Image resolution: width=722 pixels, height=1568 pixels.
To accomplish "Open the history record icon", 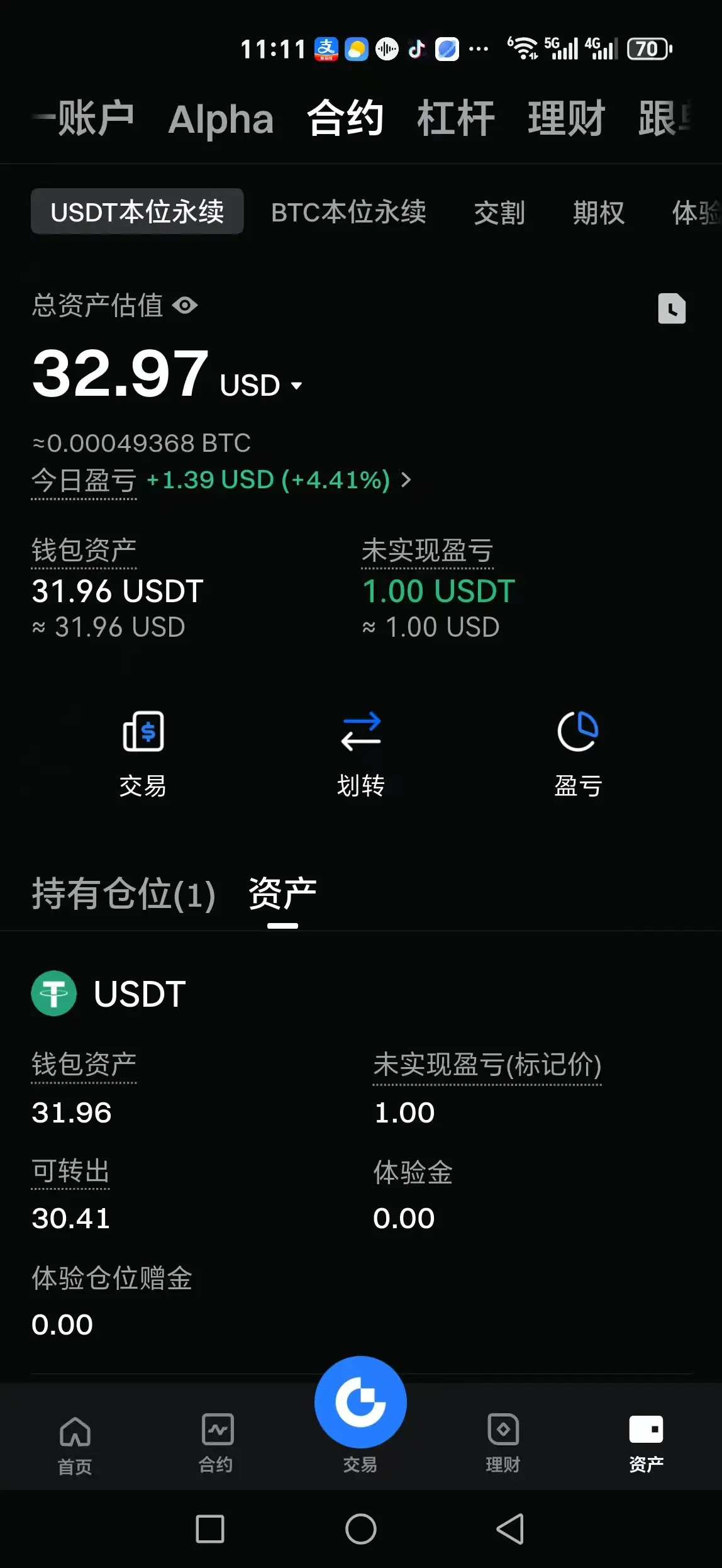I will click(672, 308).
